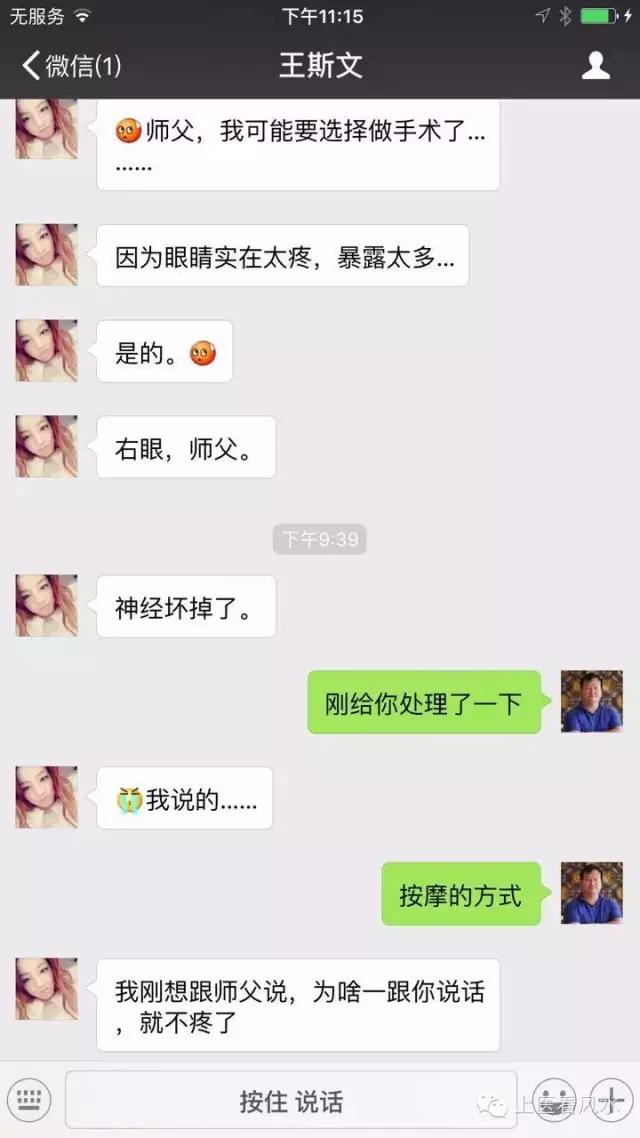Viewport: 640px width, 1138px height.
Task: Tap avatar beside message 右眼，师父。
Action: click(x=46, y=446)
